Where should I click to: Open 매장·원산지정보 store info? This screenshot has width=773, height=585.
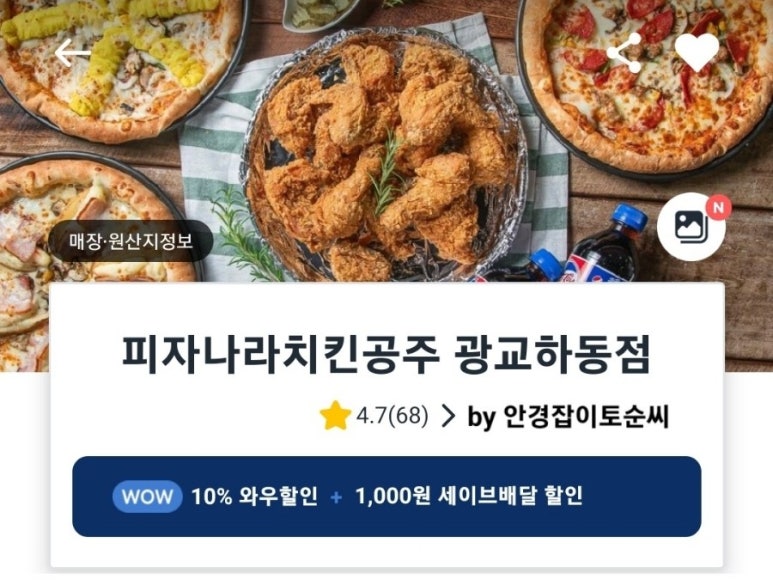coord(130,241)
